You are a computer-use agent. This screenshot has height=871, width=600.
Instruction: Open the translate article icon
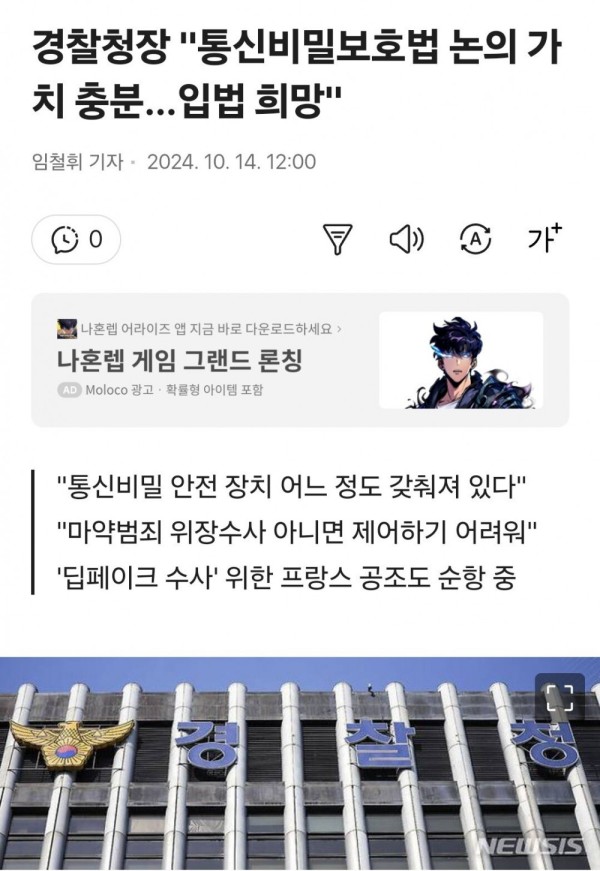click(475, 239)
